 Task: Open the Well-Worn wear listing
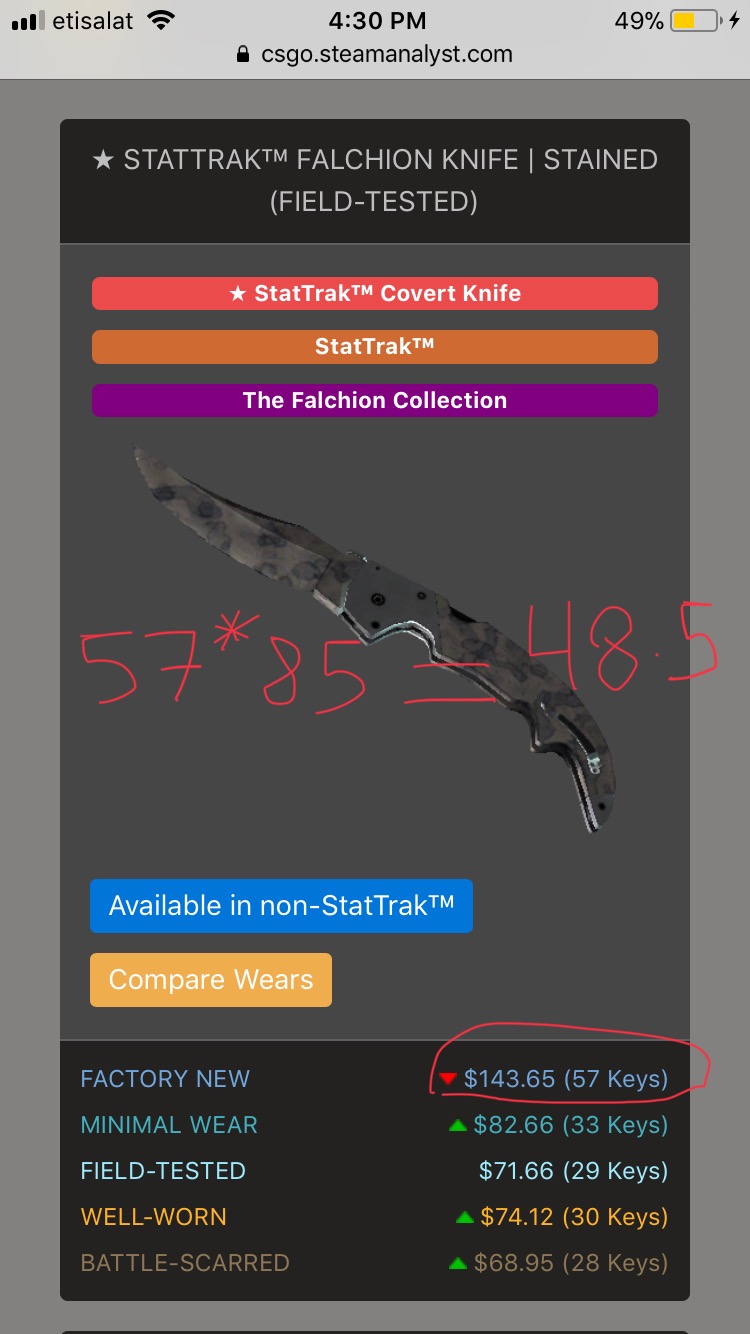coord(153,1217)
